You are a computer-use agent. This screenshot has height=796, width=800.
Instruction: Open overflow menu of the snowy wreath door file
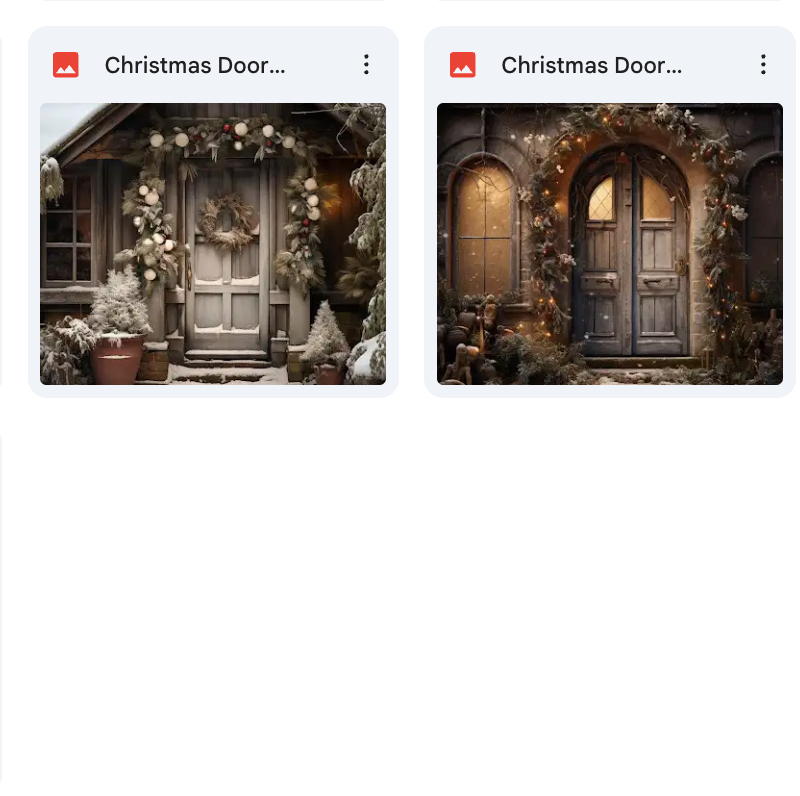tap(366, 65)
